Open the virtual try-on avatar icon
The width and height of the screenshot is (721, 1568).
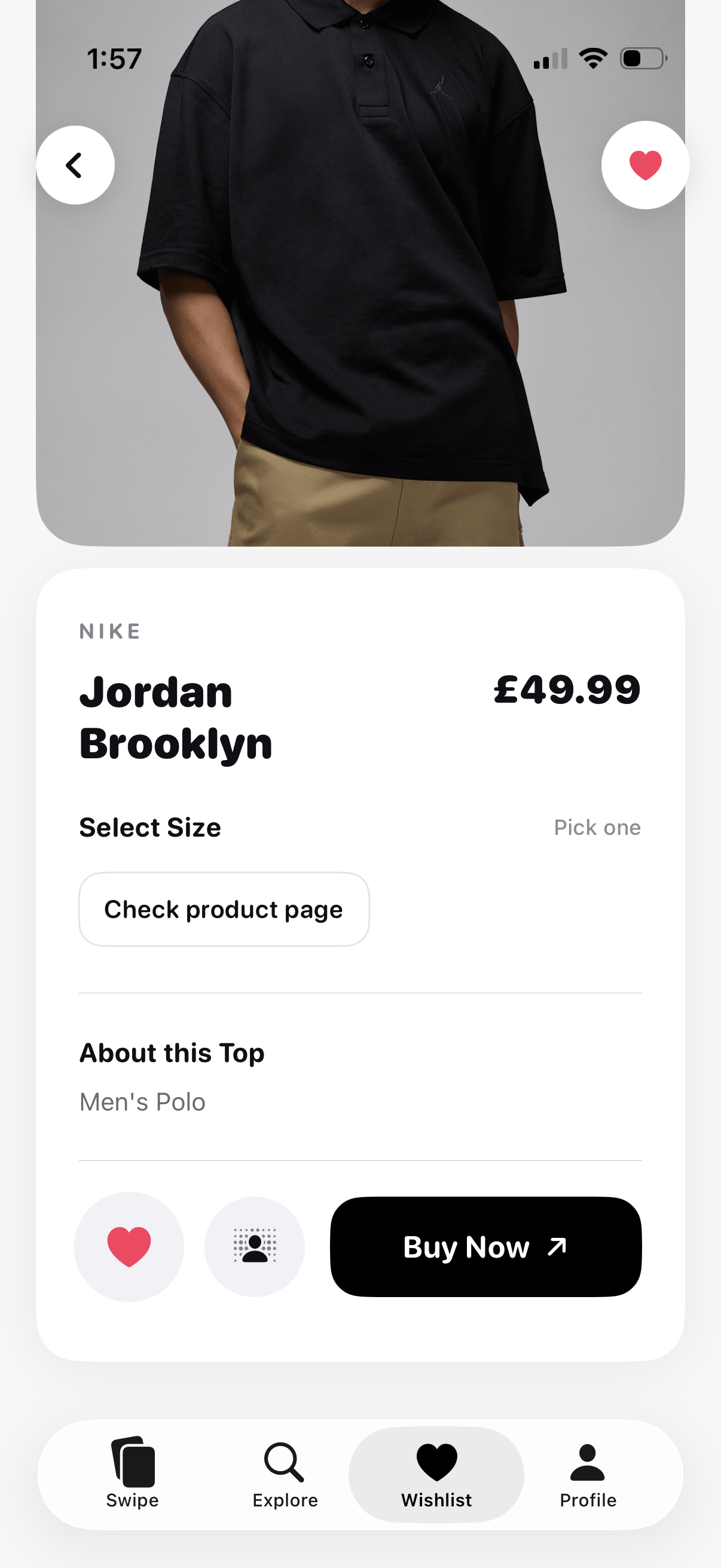[x=255, y=1247]
